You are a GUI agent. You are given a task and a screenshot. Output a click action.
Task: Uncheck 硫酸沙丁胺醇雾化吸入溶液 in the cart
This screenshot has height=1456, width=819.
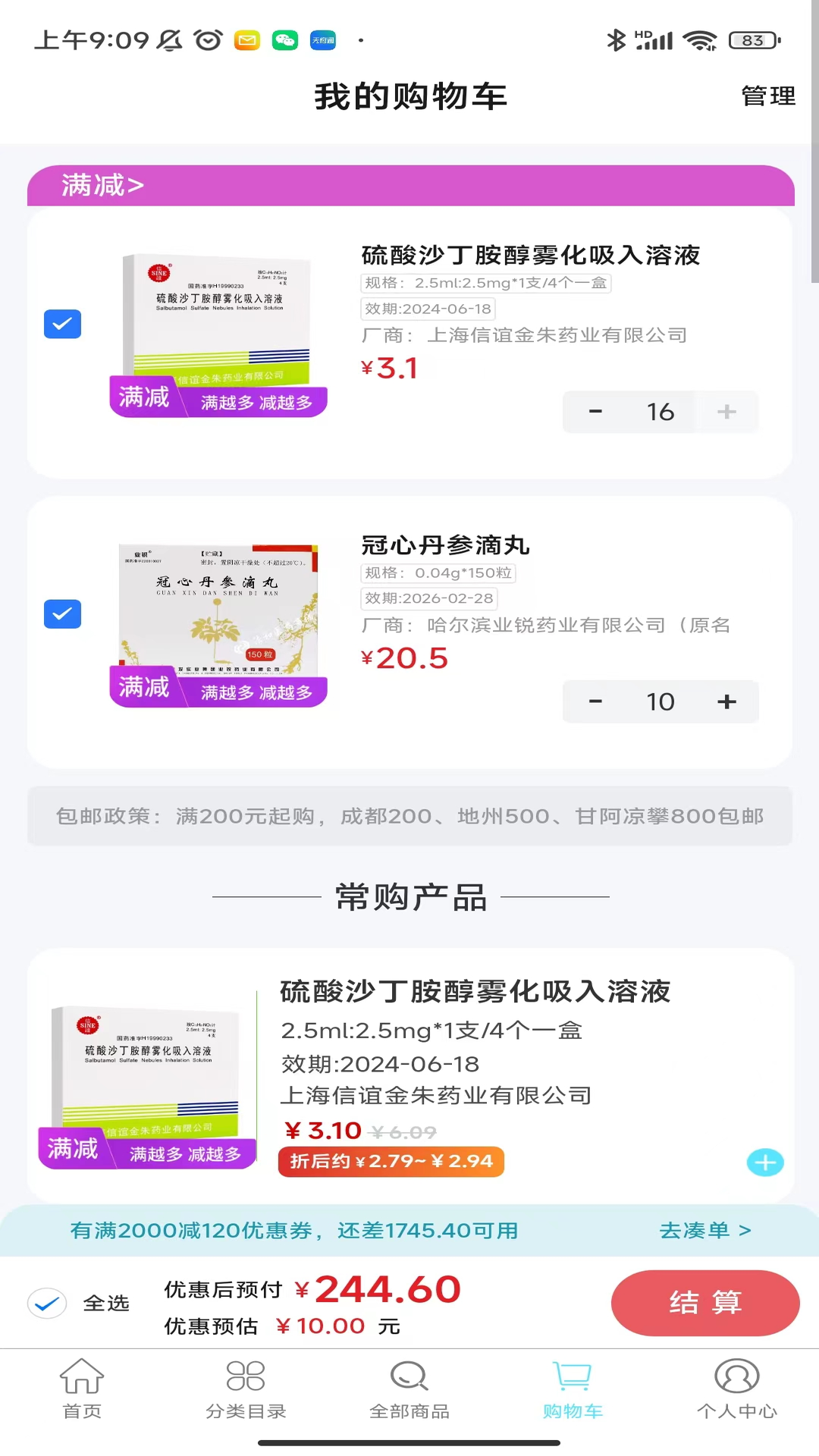point(62,325)
